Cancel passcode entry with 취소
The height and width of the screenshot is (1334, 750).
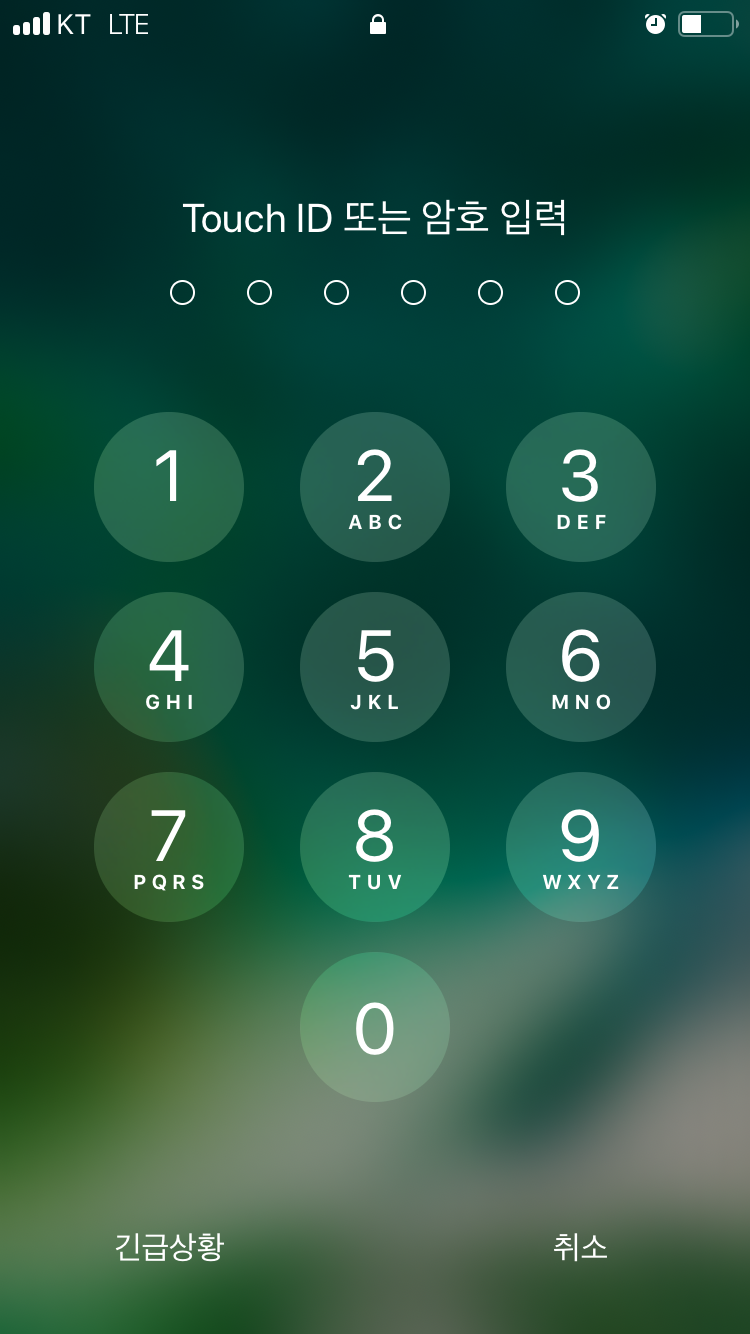coord(581,1247)
